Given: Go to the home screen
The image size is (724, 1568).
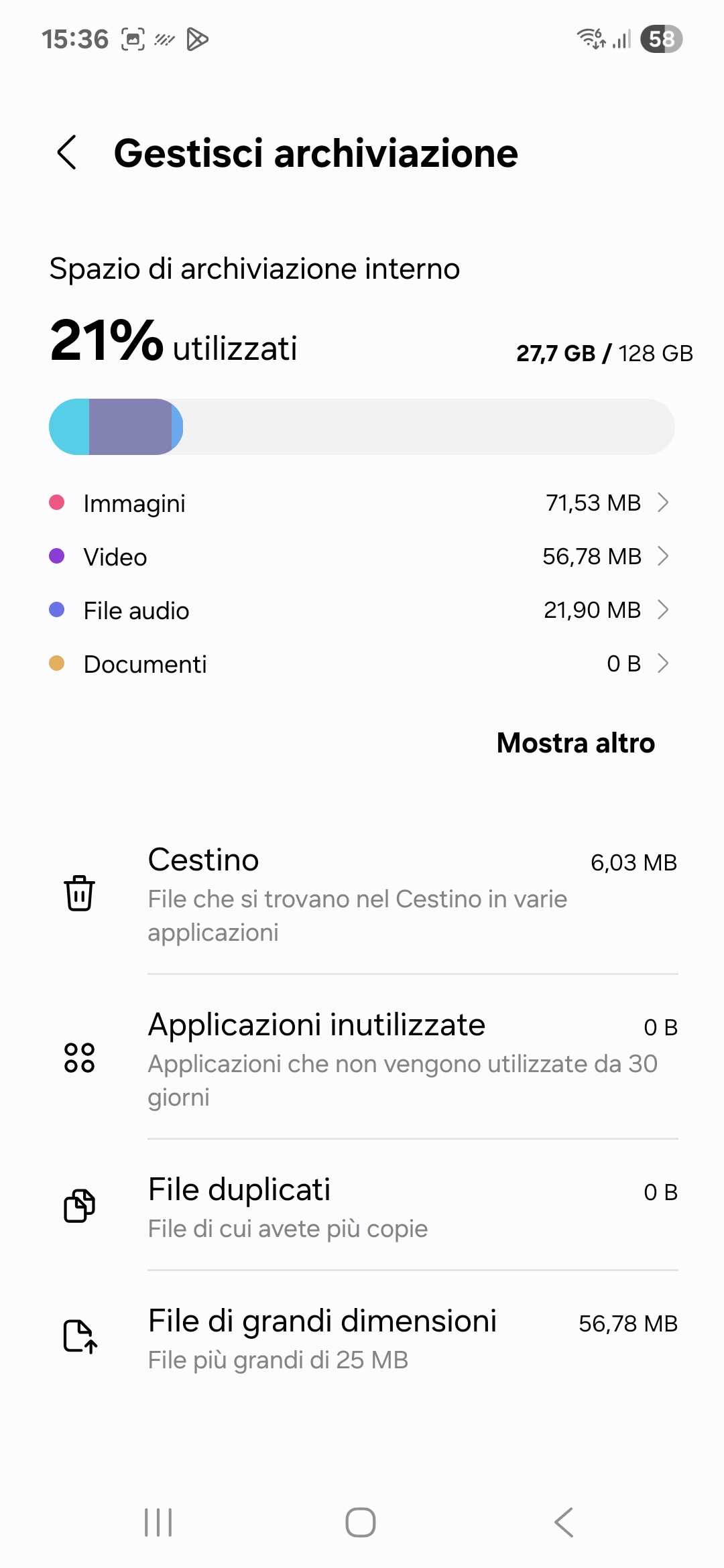Looking at the screenshot, I should [x=361, y=1522].
